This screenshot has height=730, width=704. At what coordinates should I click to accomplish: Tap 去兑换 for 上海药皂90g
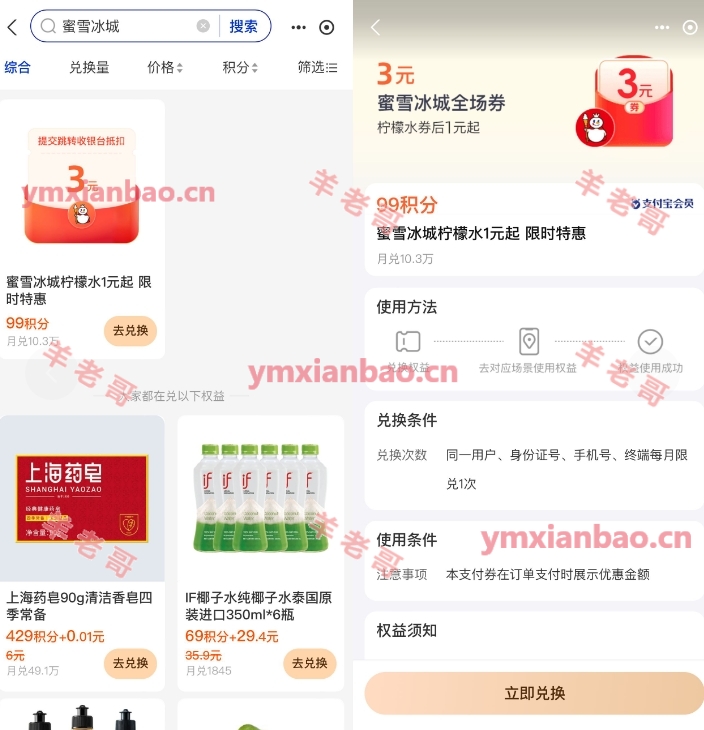point(130,663)
